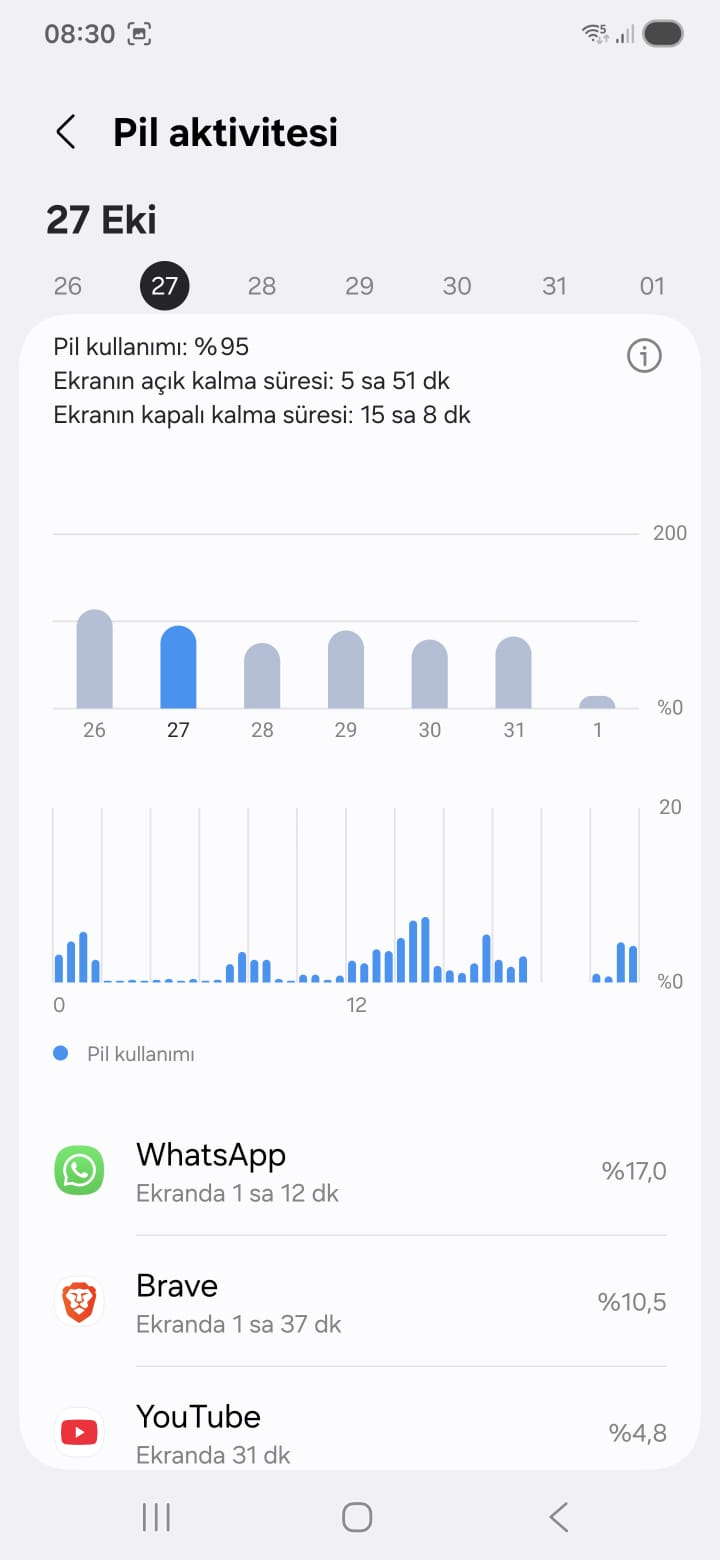The image size is (720, 1560).
Task: Tap the chart bar for day 31
Action: pyautogui.click(x=514, y=673)
